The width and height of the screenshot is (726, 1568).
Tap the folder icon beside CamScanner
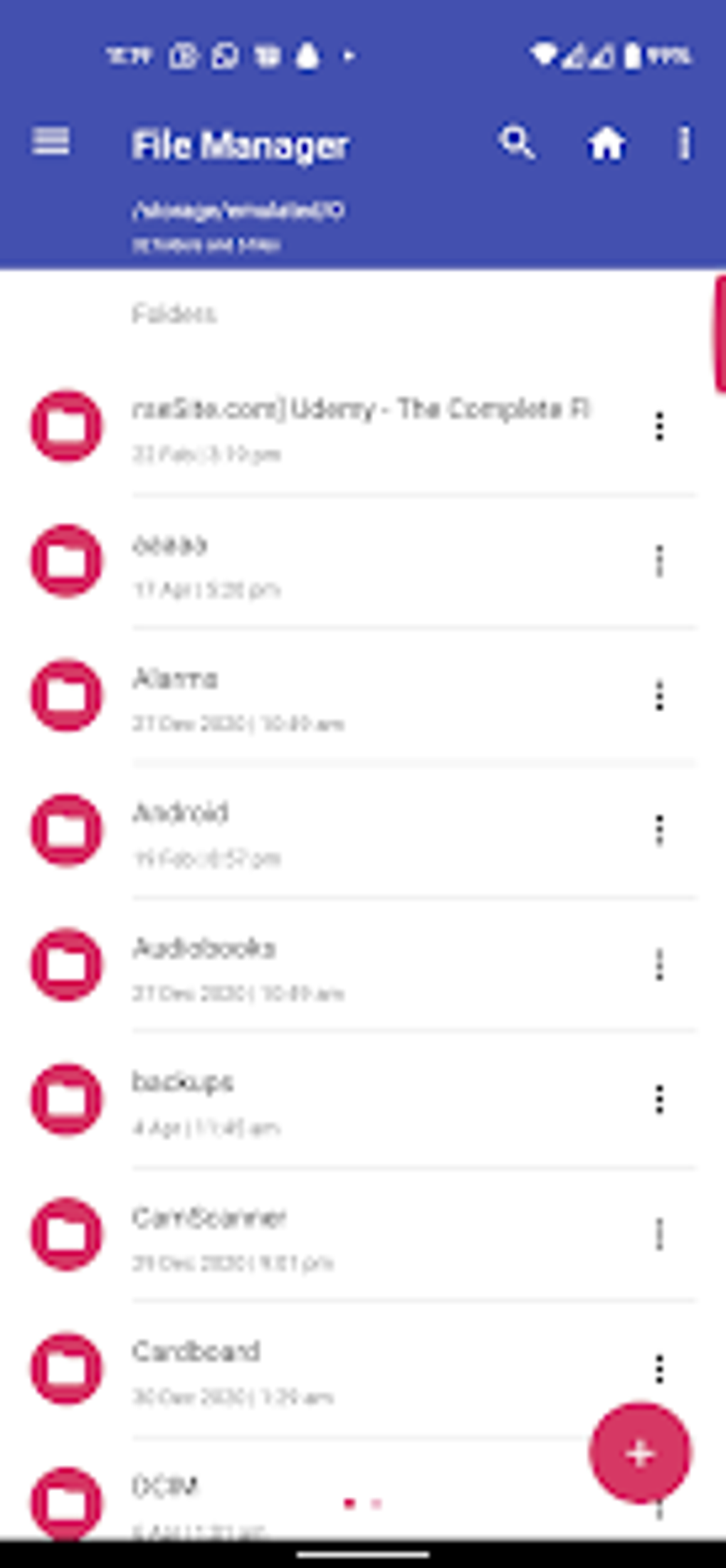click(x=68, y=1234)
